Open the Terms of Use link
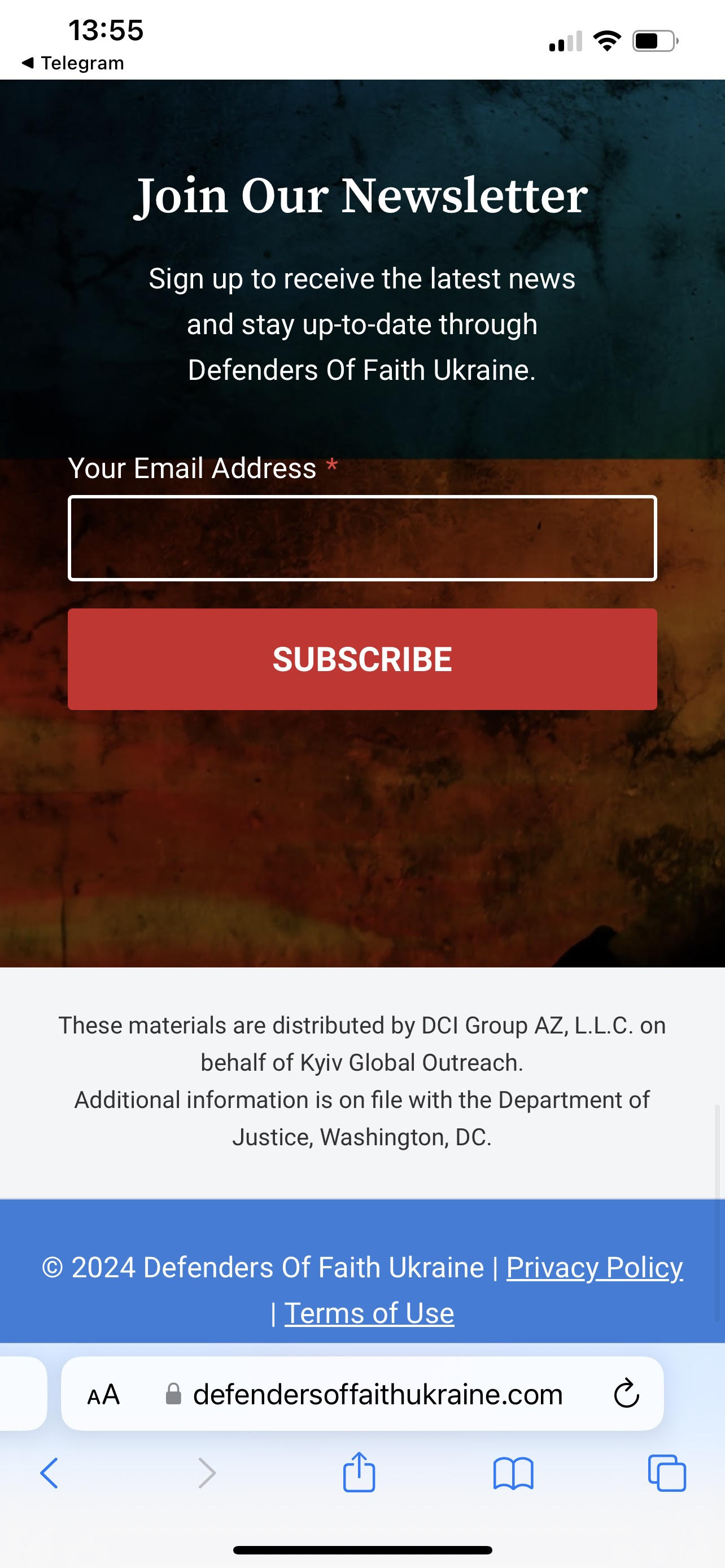The height and width of the screenshot is (1568, 725). point(369,1313)
